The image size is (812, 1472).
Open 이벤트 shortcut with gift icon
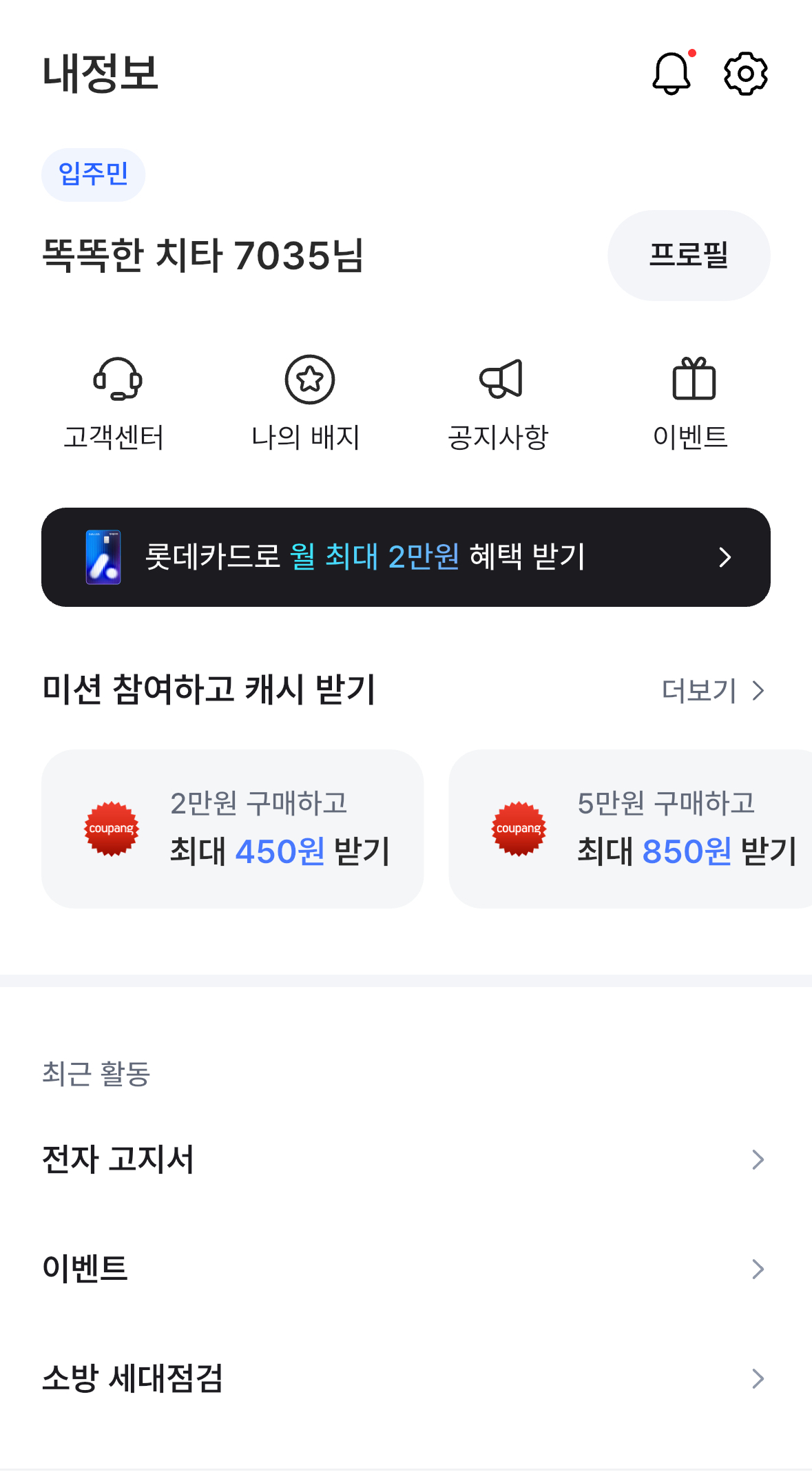tap(691, 403)
